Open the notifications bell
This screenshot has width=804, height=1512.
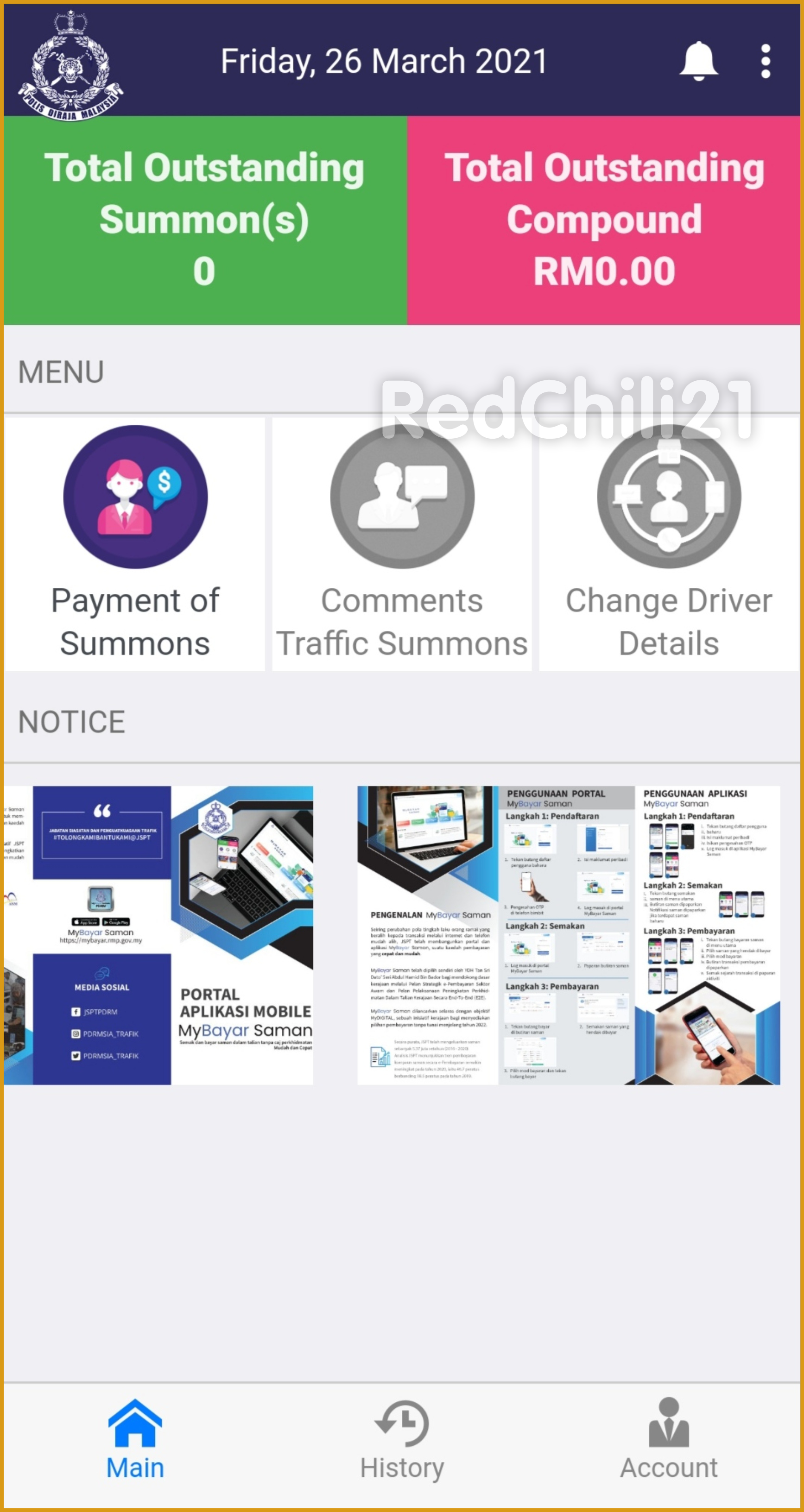coord(698,61)
